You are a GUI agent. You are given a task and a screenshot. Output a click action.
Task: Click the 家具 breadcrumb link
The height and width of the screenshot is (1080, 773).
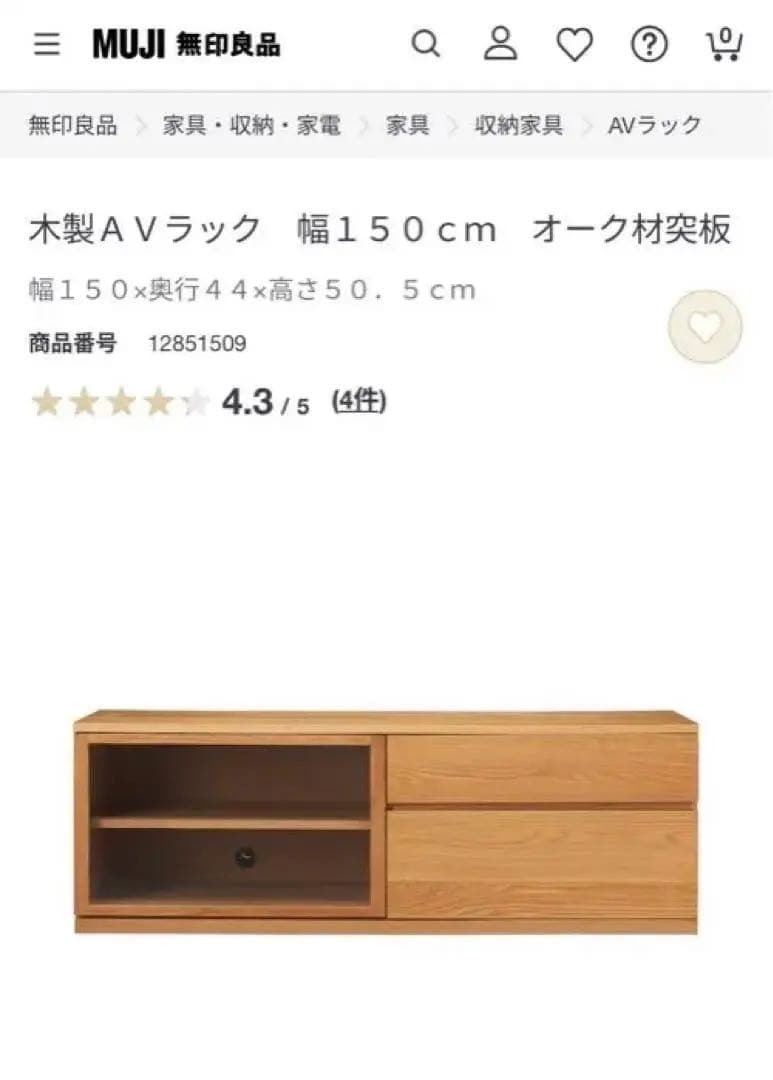[x=410, y=126]
